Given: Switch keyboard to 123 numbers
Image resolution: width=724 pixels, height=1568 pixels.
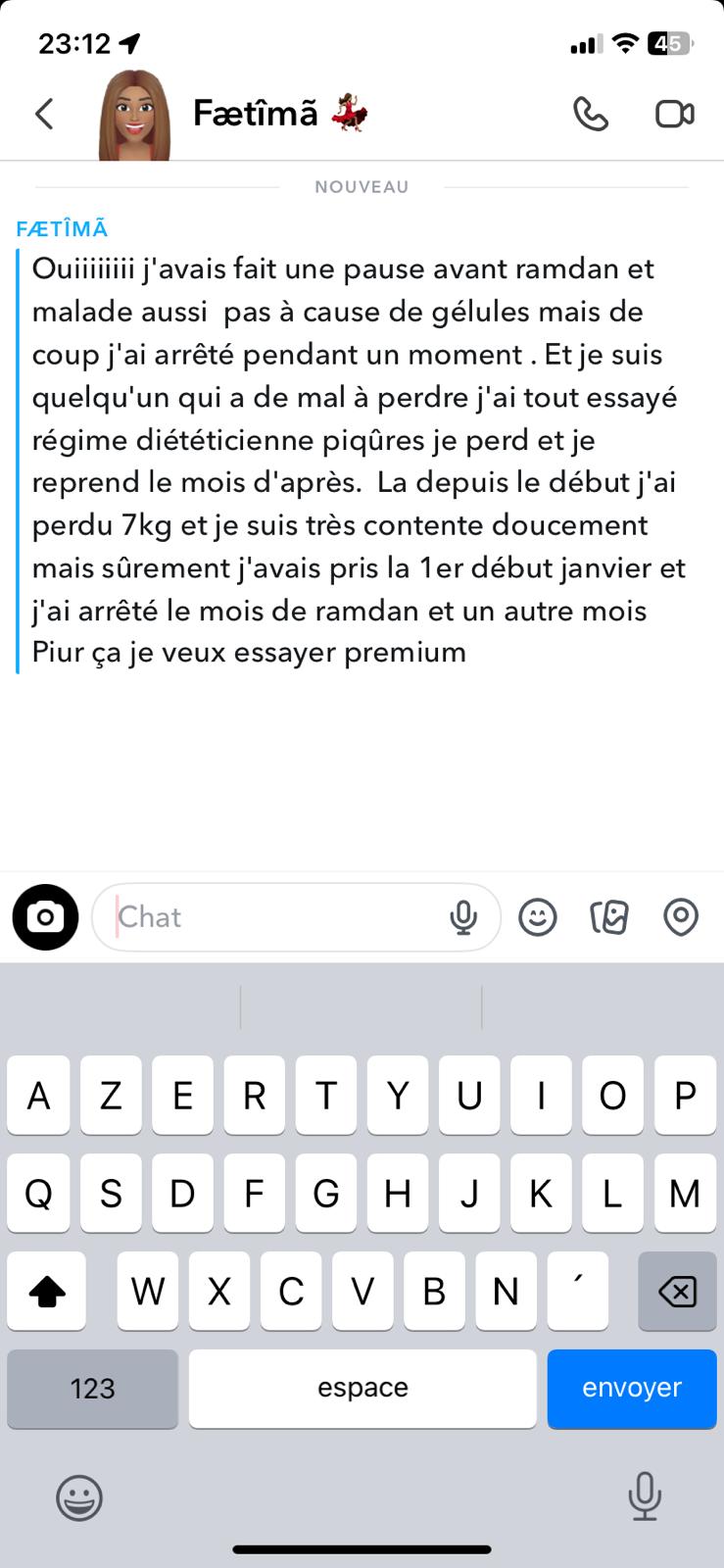Looking at the screenshot, I should 93,1389.
